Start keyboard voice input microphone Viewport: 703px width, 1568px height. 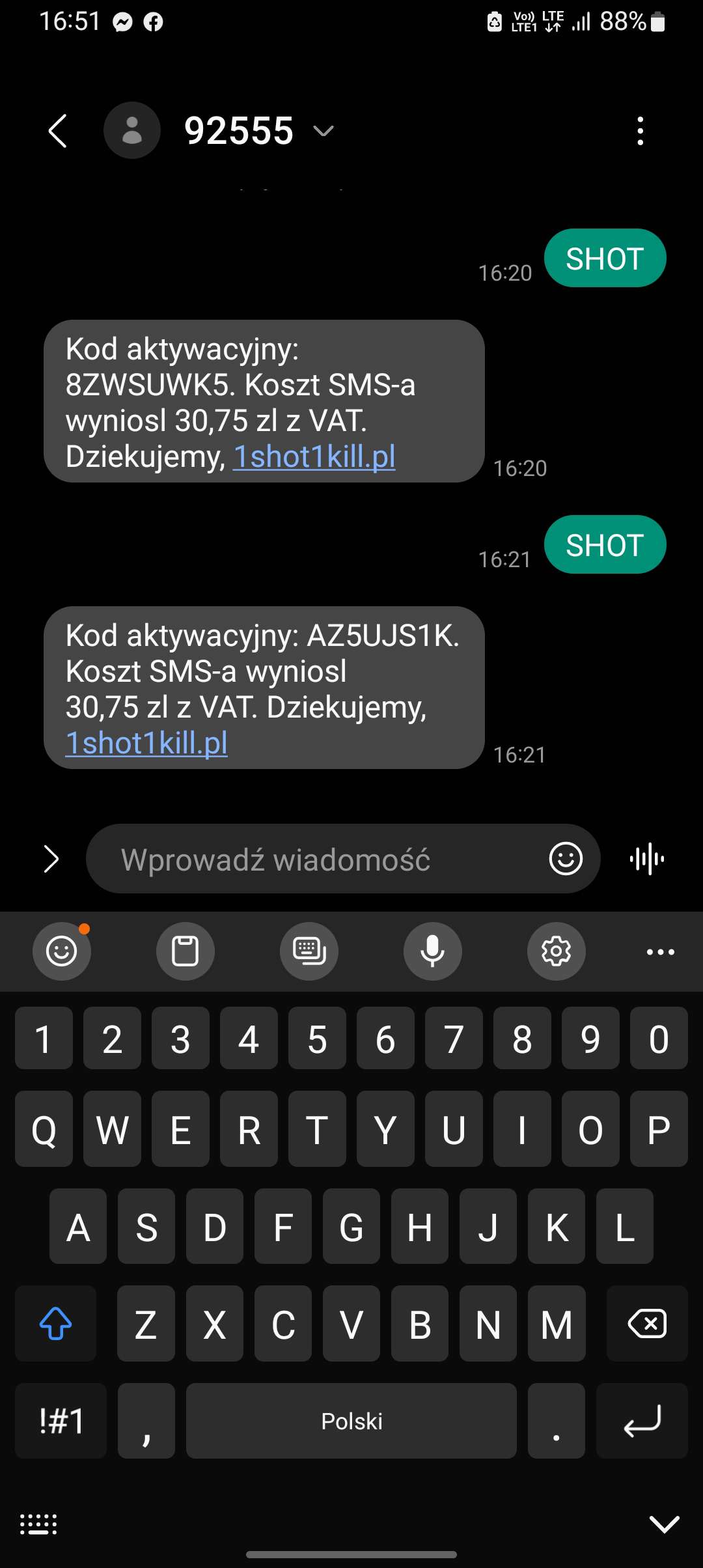432,951
